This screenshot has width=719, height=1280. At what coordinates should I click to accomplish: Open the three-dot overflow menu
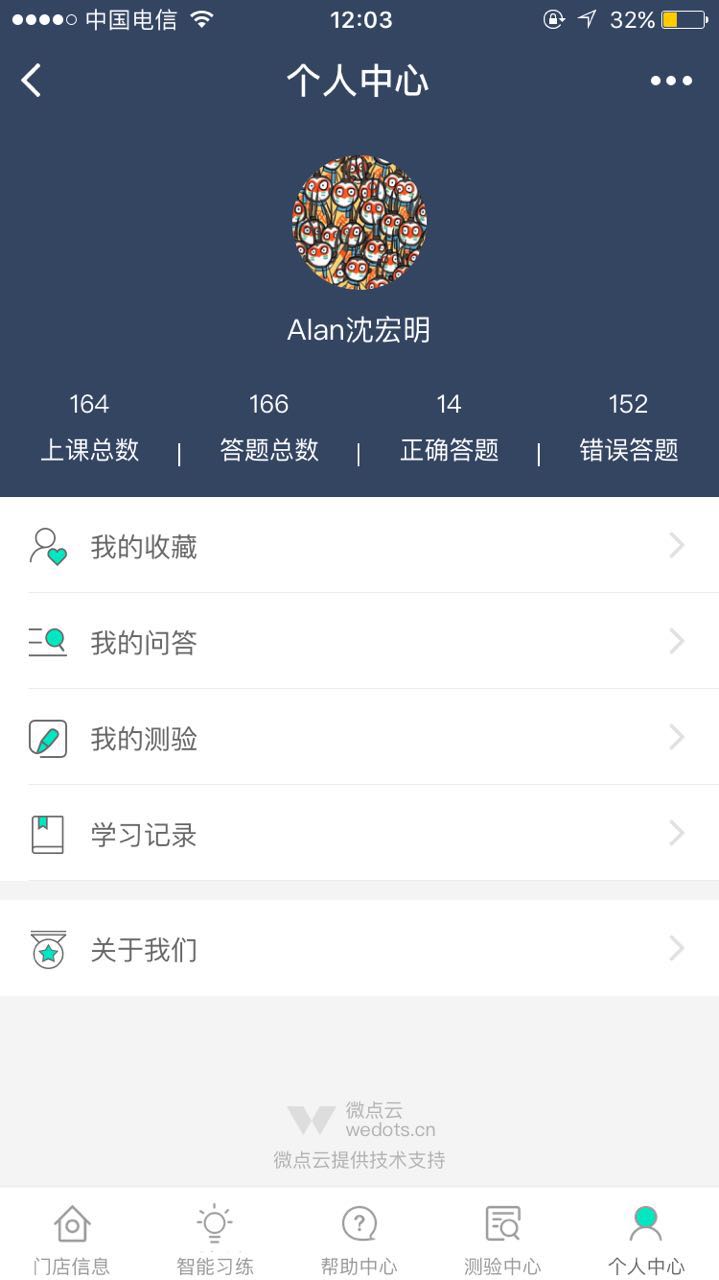coord(671,80)
